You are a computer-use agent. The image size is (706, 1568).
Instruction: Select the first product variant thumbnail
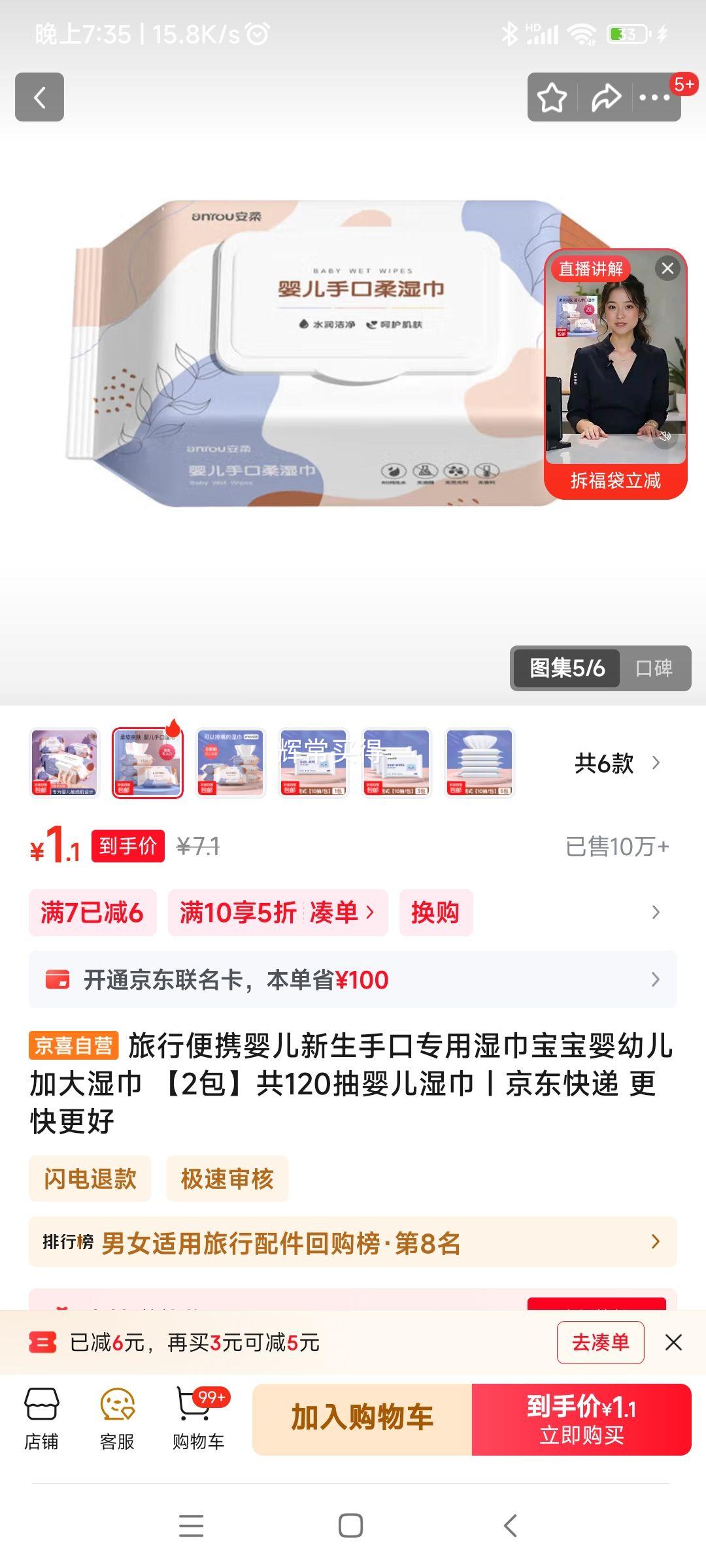point(65,762)
